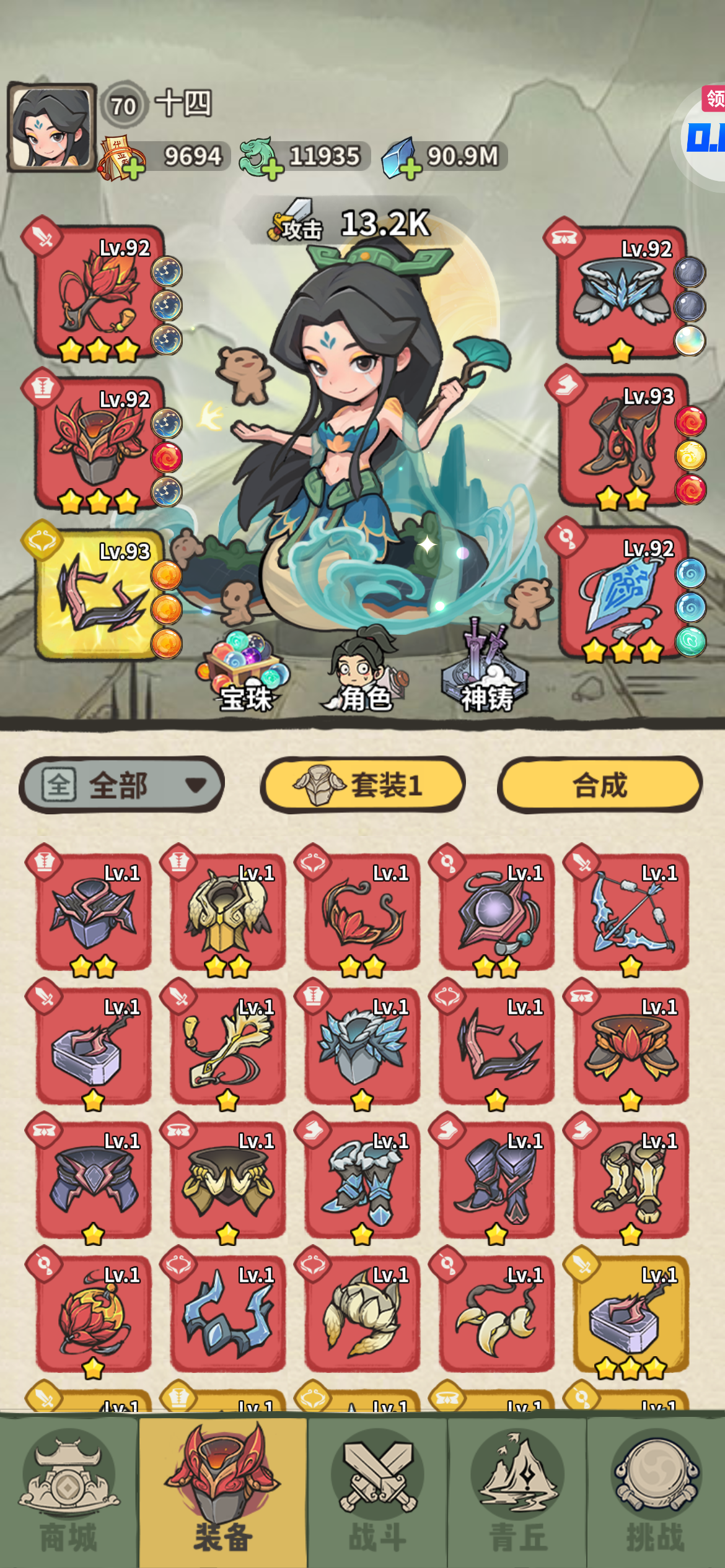Open the player avatar profile

pyautogui.click(x=52, y=127)
